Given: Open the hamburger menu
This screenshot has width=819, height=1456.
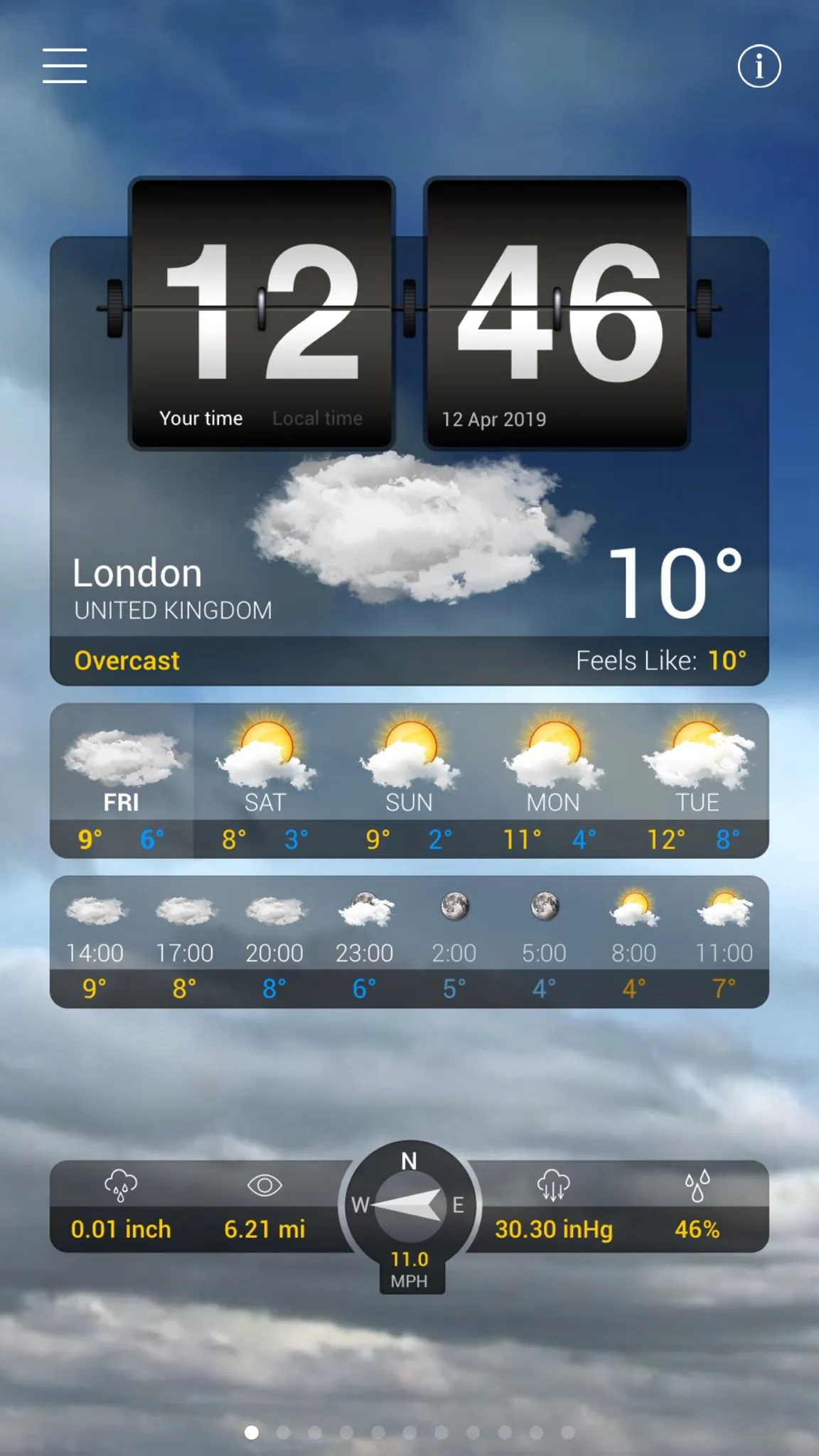Looking at the screenshot, I should pyautogui.click(x=65, y=66).
